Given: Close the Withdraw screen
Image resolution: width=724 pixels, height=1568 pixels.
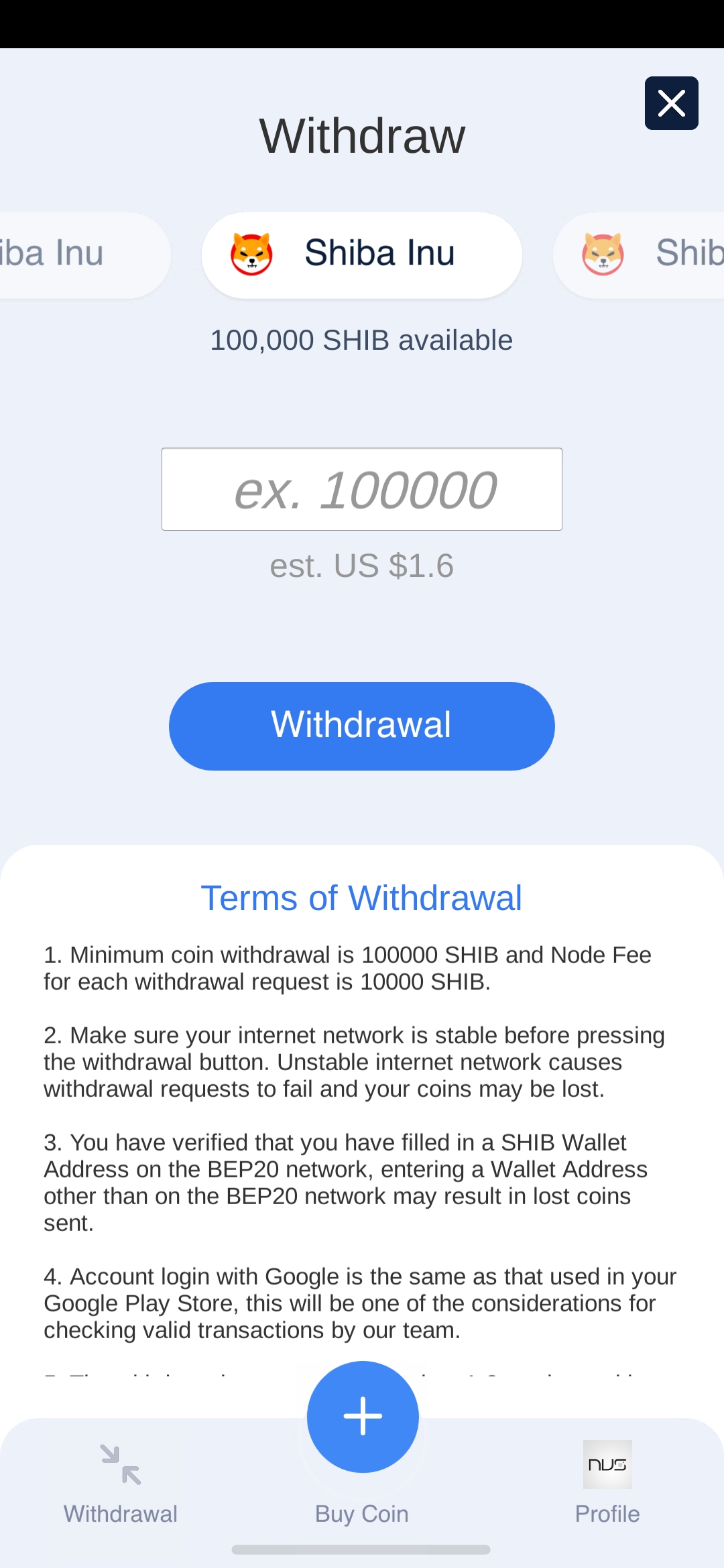Looking at the screenshot, I should 671,103.
